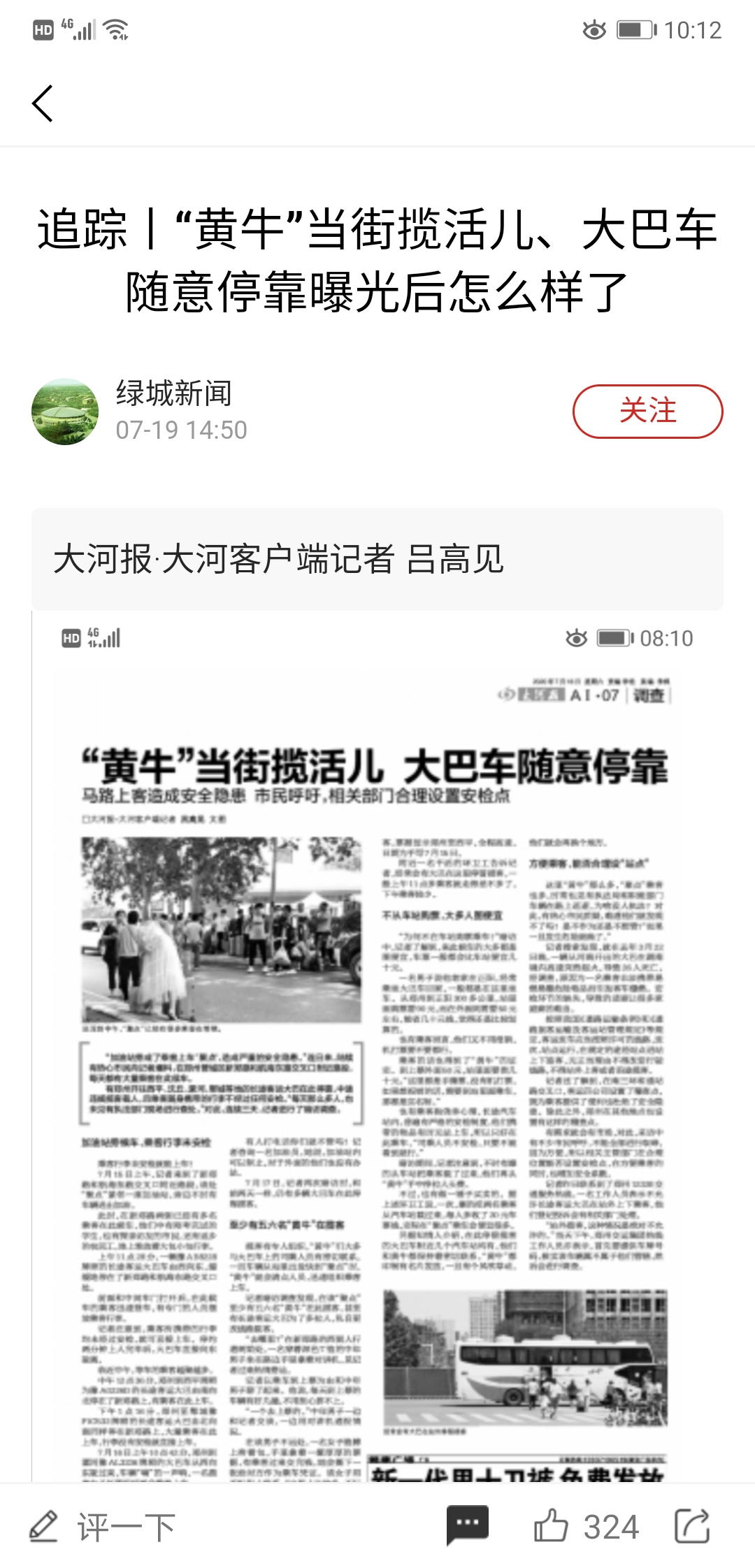Go back using the top-left arrow

43,103
